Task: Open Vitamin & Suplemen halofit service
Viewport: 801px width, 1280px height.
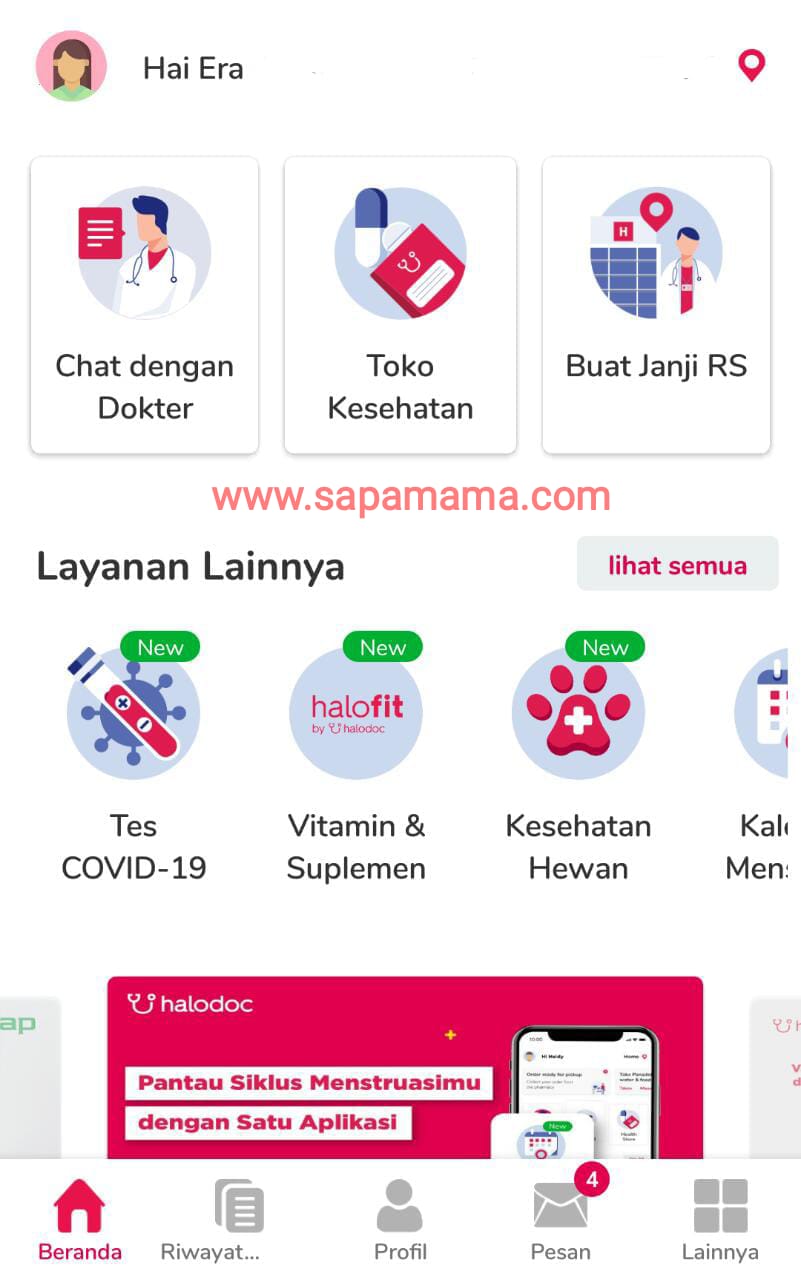Action: click(x=356, y=712)
